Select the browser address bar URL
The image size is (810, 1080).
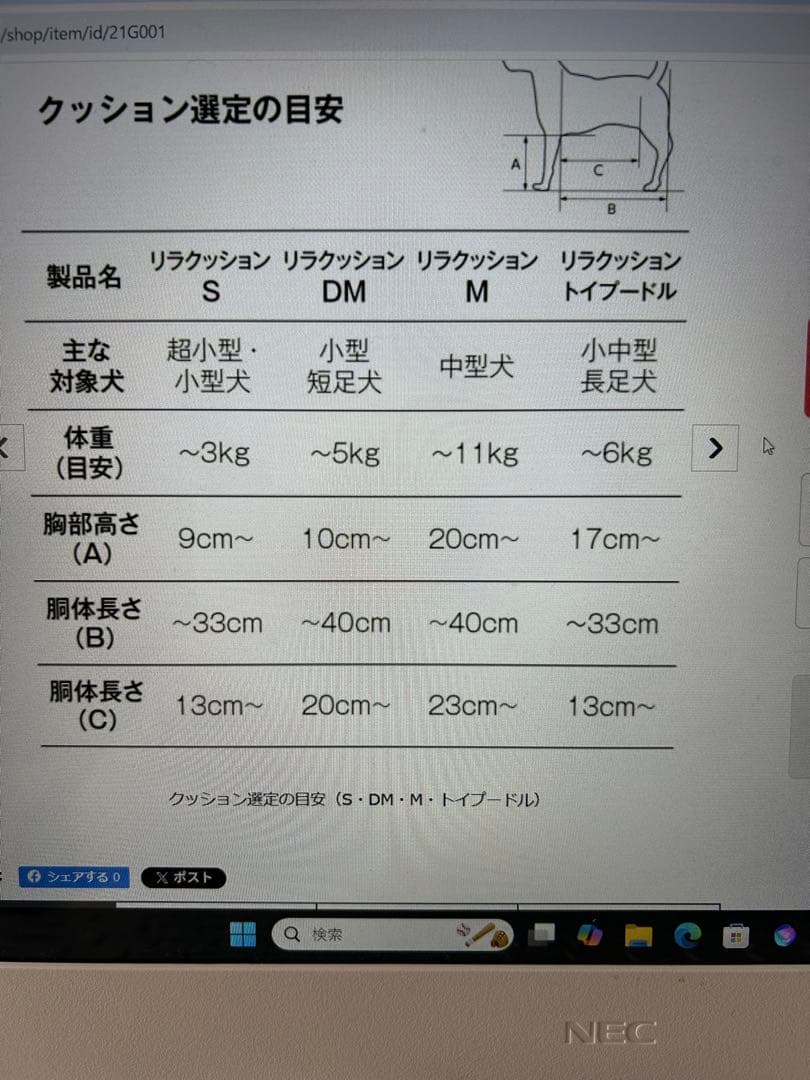coord(83,32)
